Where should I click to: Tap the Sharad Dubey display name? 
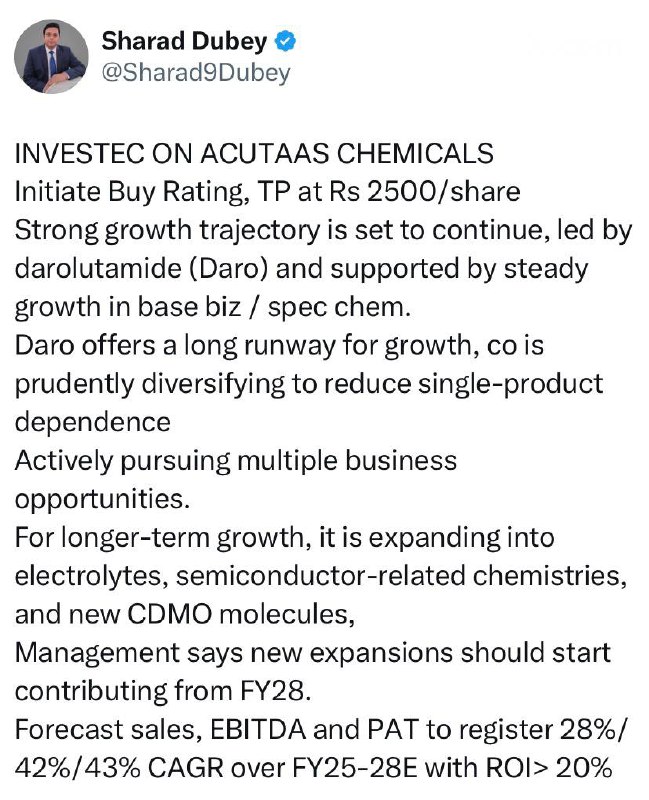[x=184, y=41]
